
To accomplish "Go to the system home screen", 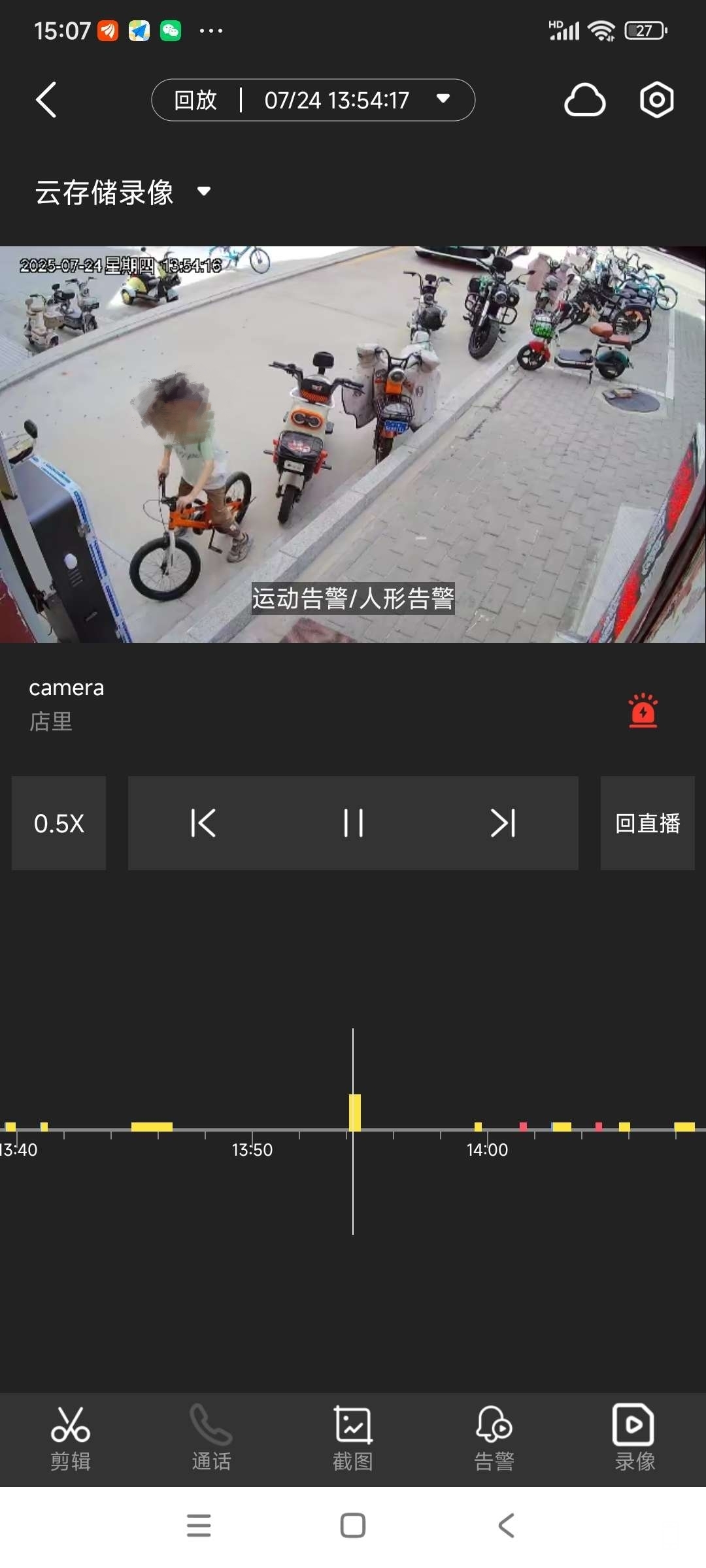I will point(353,1526).
